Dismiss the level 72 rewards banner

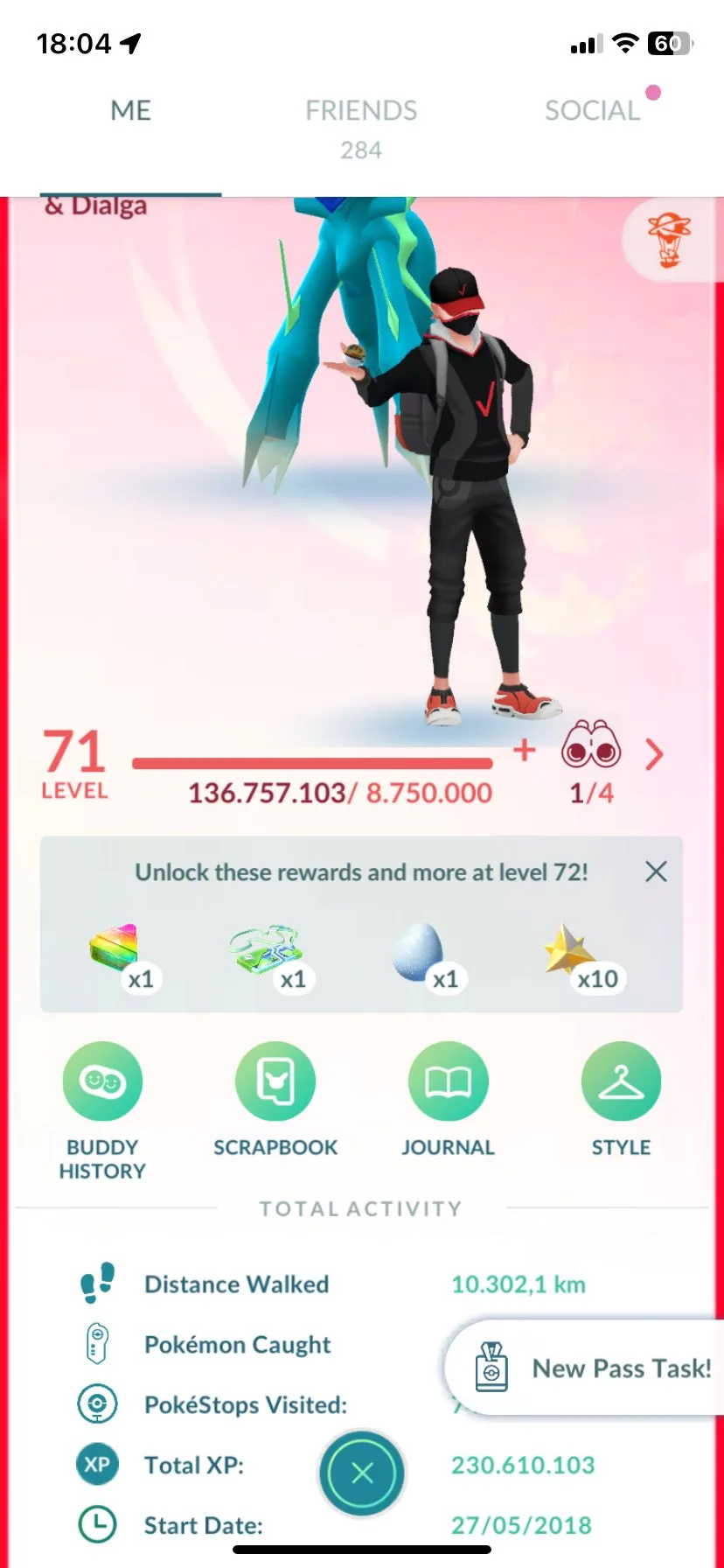(656, 871)
